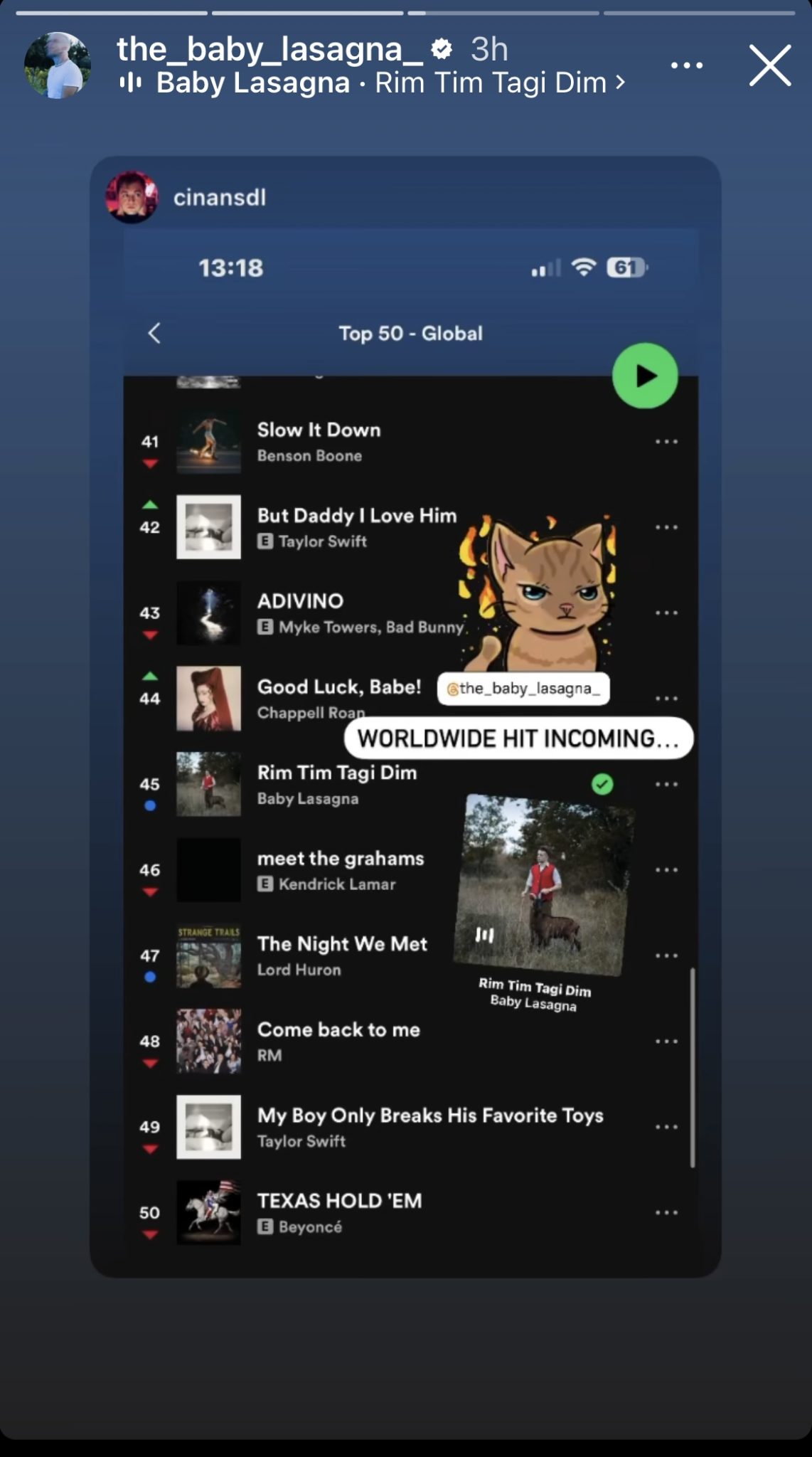The image size is (812, 1457).
Task: Close the story viewer
Action: coord(770,65)
